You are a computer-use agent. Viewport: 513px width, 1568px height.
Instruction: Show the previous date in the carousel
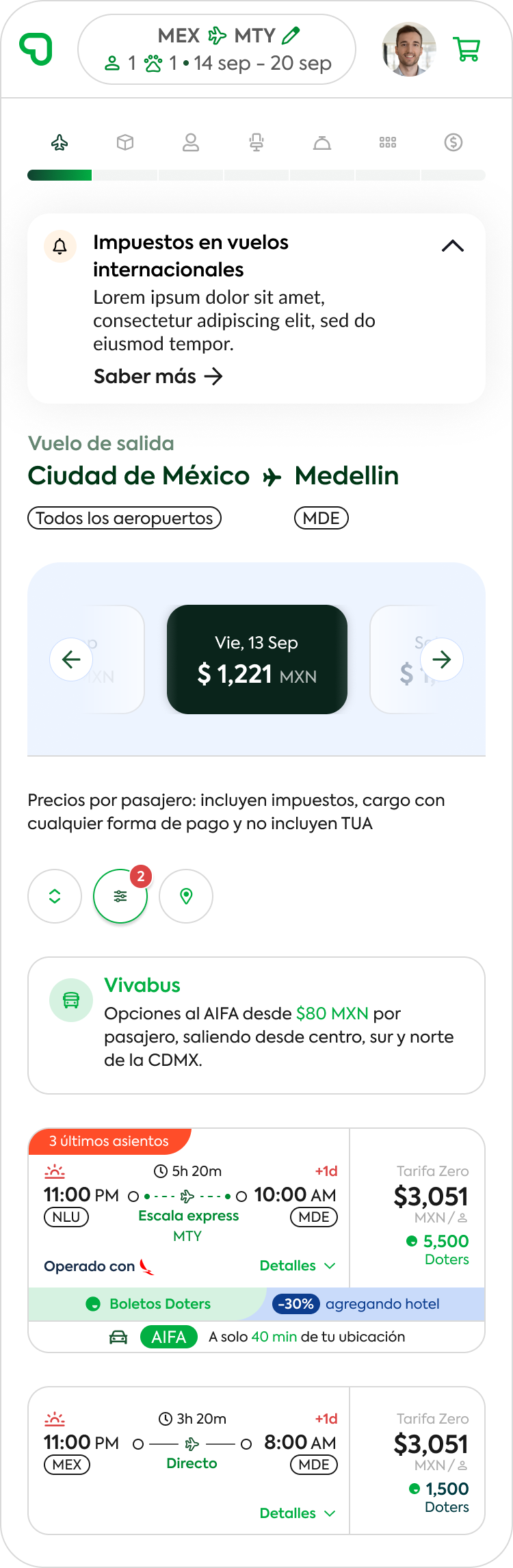tap(71, 659)
